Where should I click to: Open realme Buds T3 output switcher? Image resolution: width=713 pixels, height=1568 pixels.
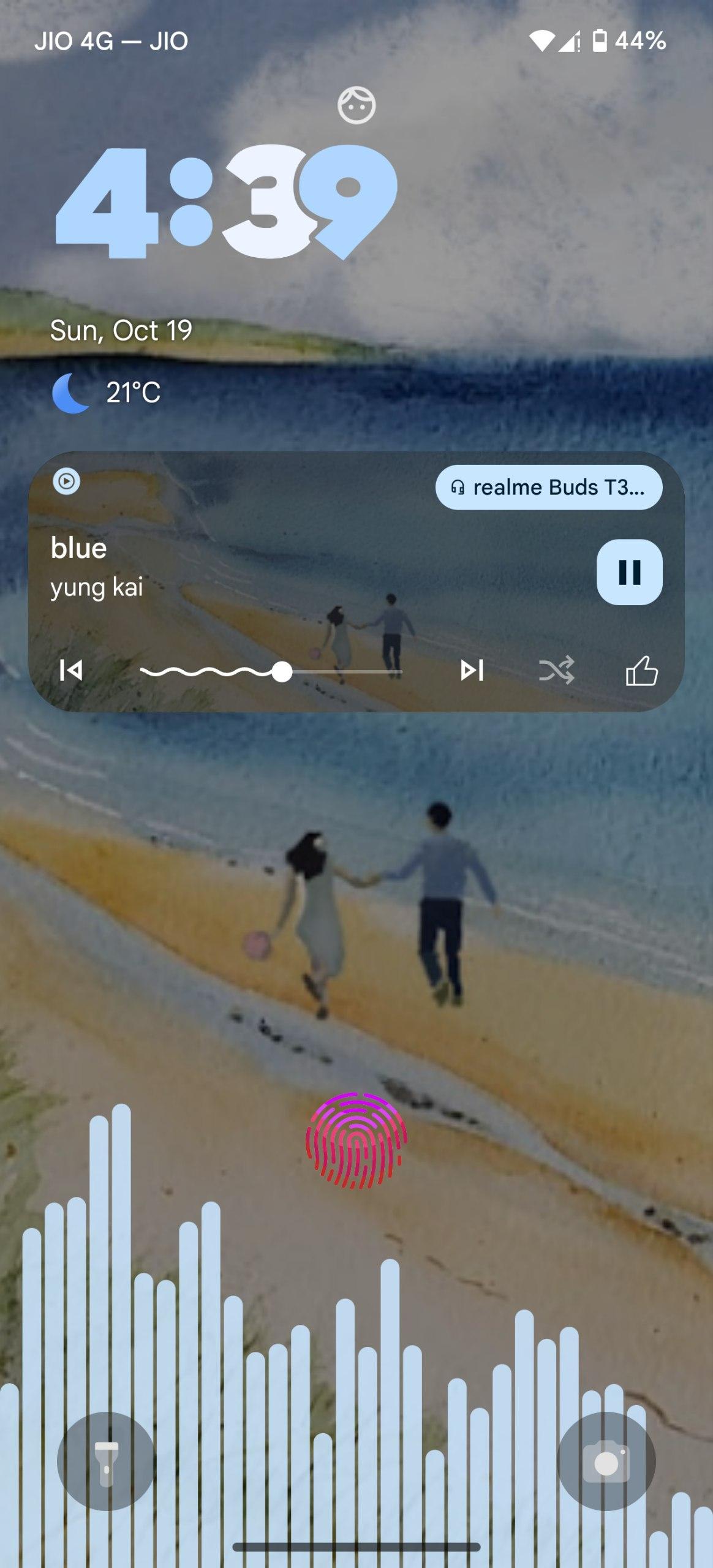click(548, 488)
